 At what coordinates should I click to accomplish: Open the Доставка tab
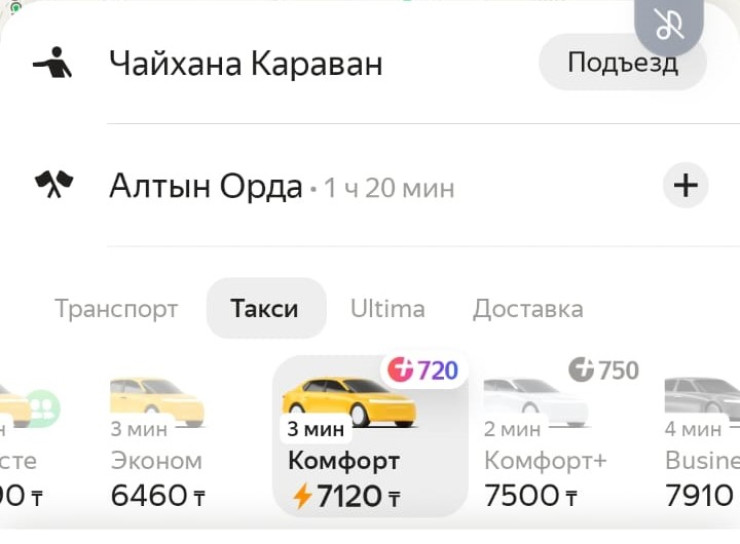tap(527, 308)
